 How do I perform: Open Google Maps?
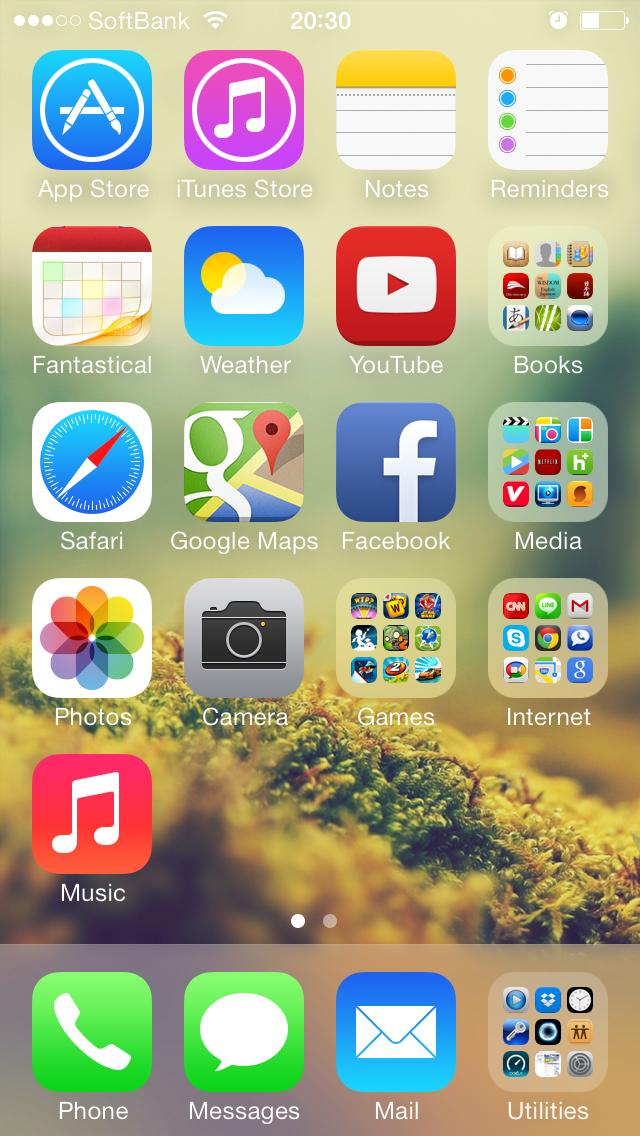tap(244, 462)
